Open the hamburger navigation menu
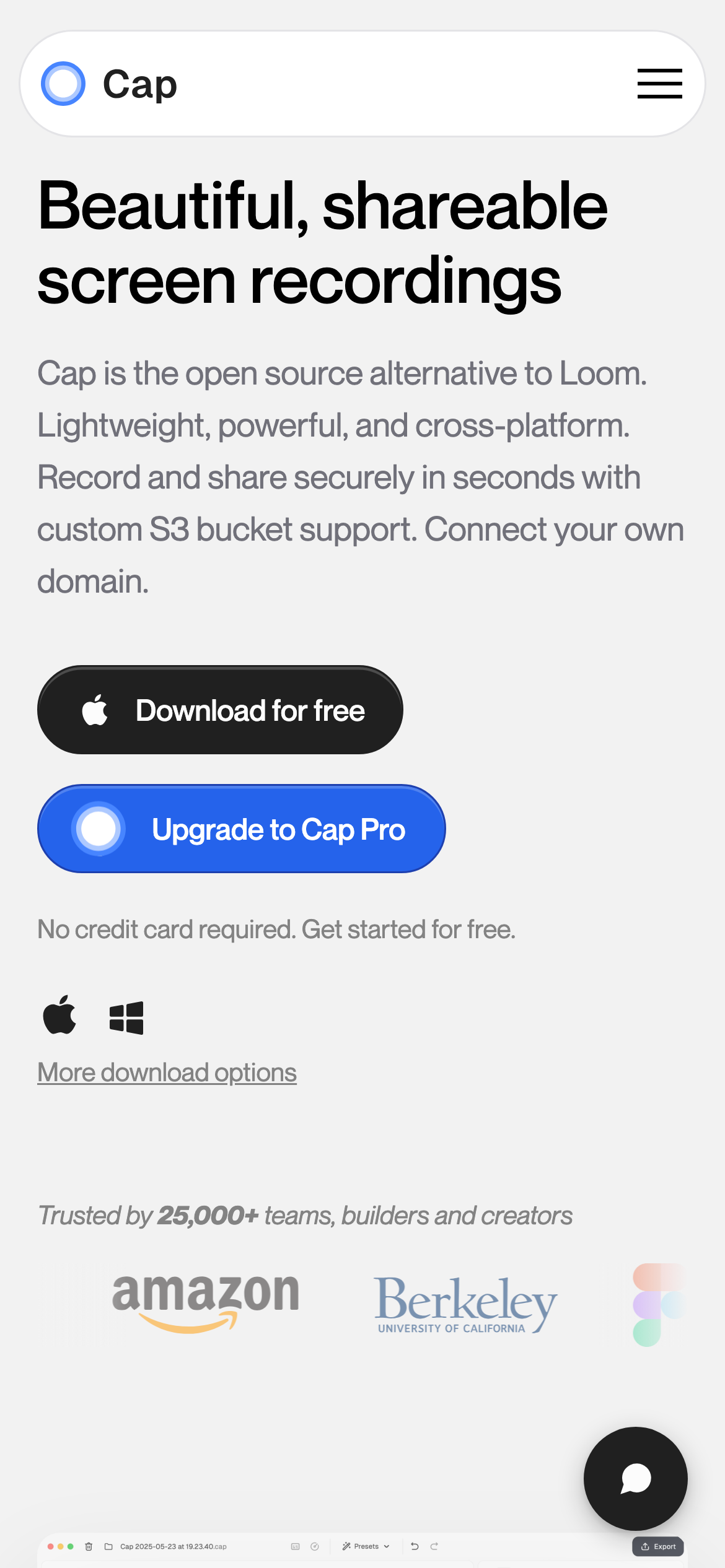 659,84
